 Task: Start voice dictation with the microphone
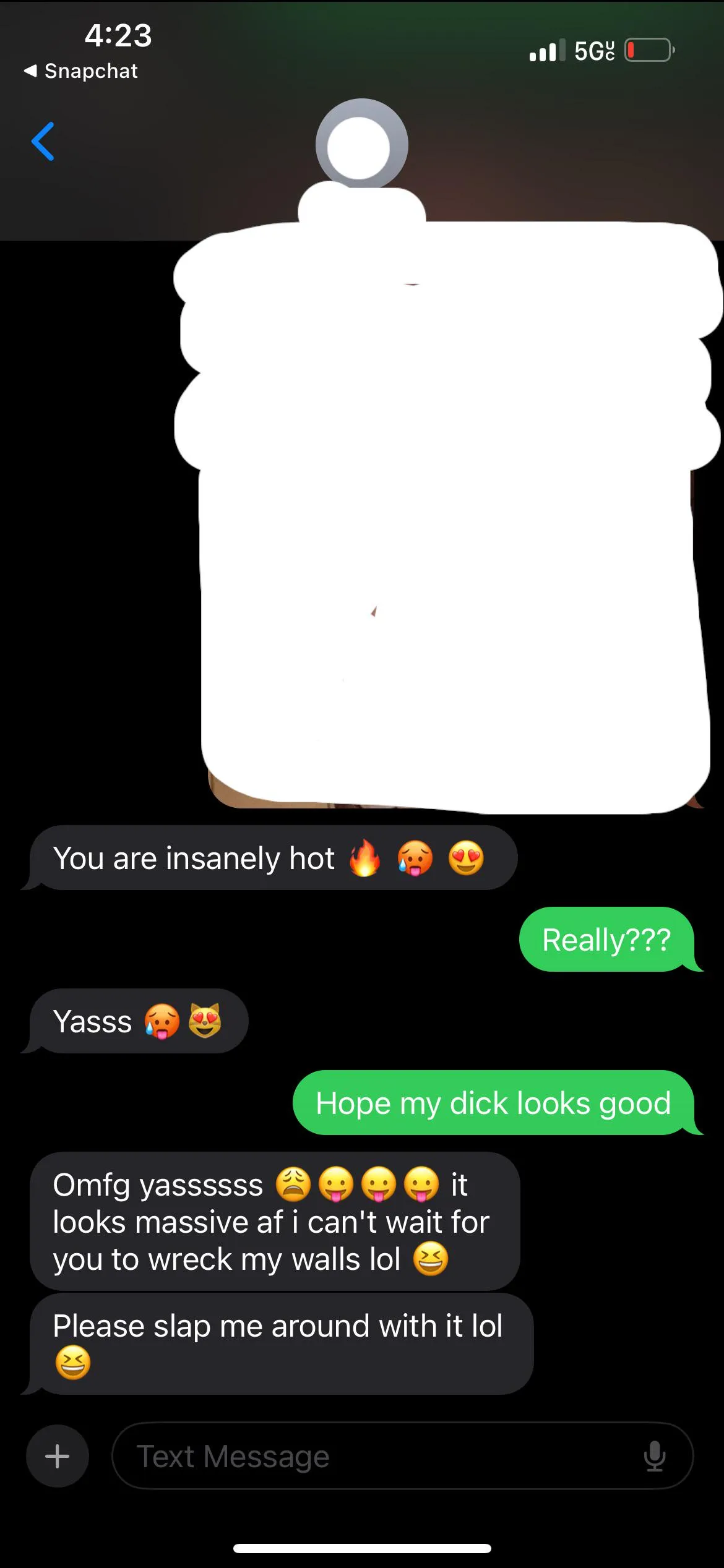pos(654,1456)
